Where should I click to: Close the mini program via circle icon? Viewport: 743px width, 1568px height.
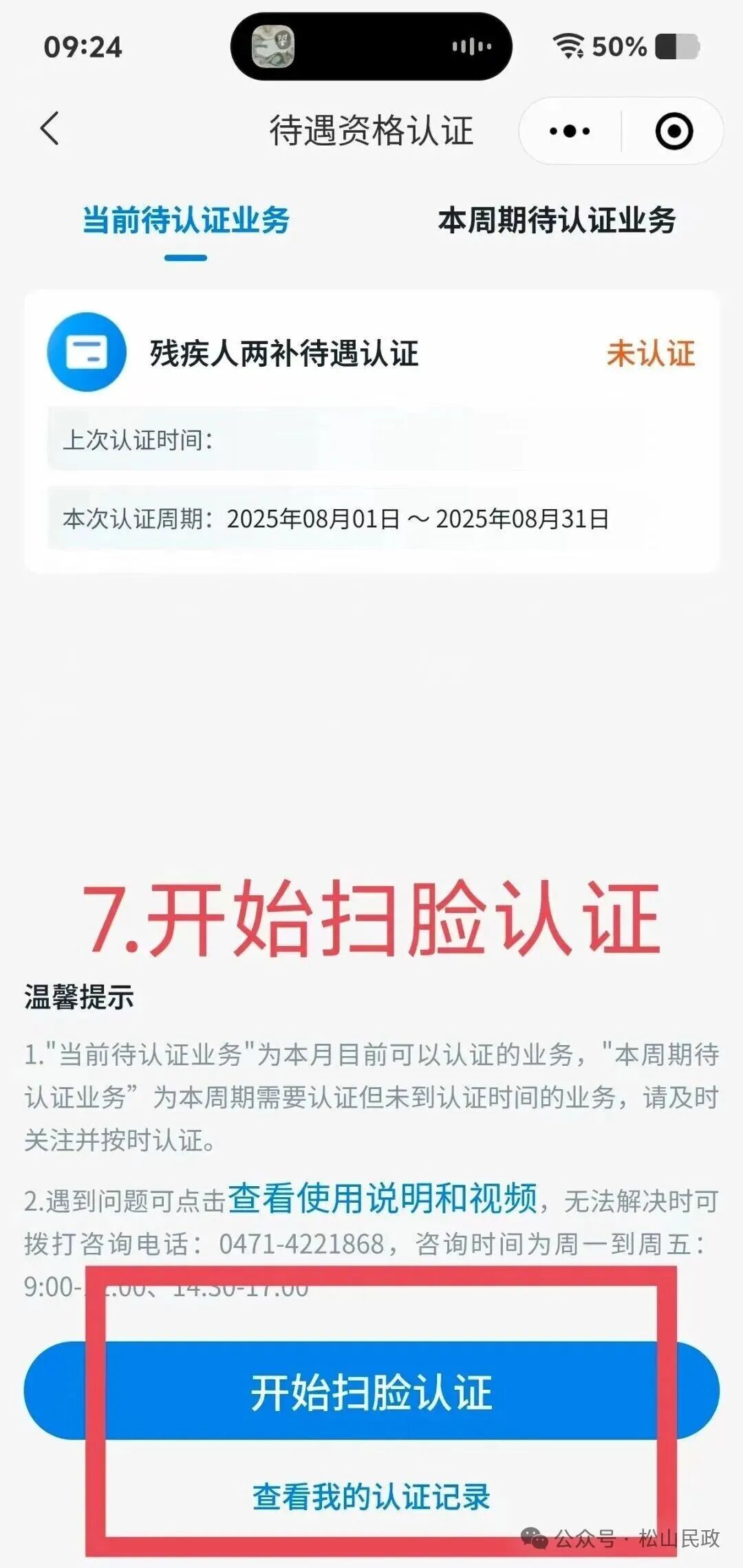point(673,131)
